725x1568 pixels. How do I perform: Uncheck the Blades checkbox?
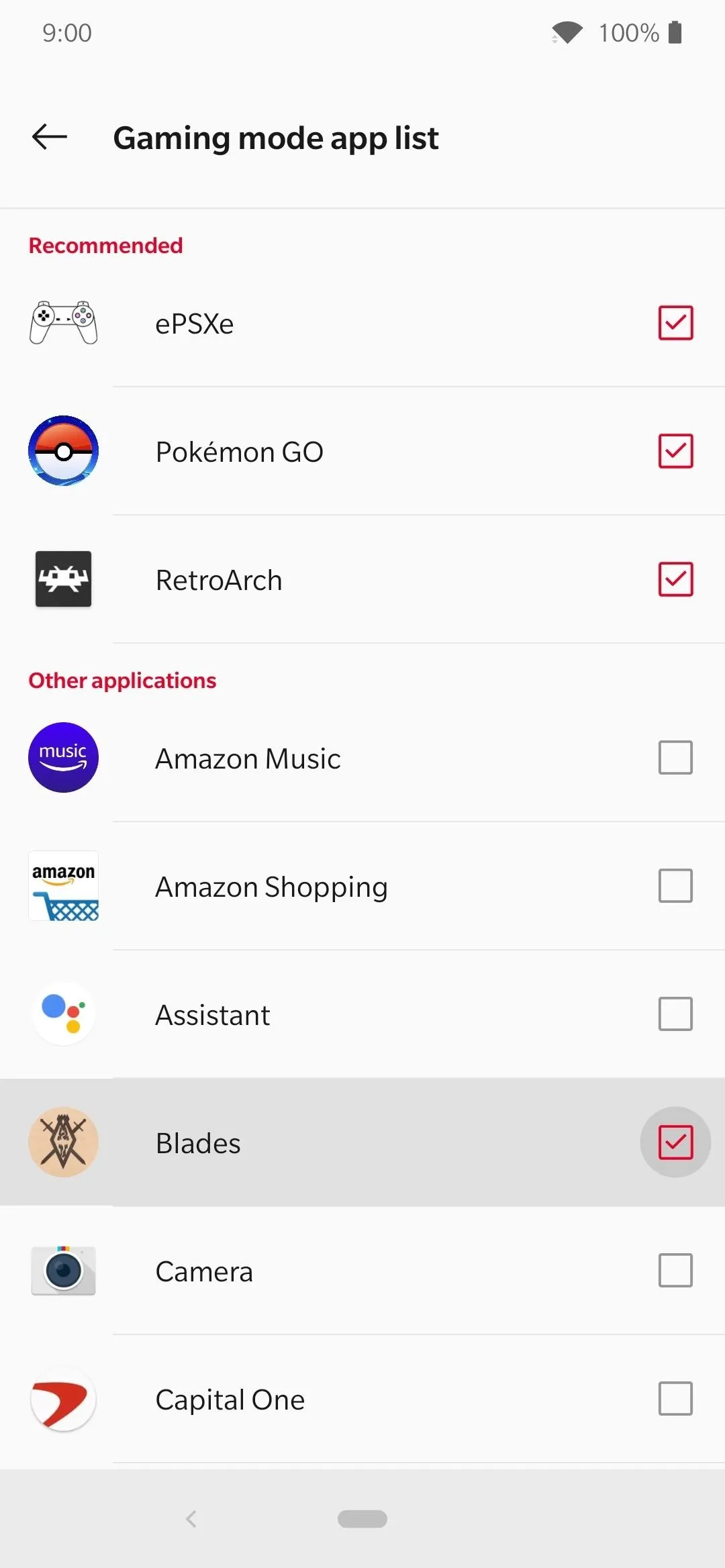tap(675, 1142)
